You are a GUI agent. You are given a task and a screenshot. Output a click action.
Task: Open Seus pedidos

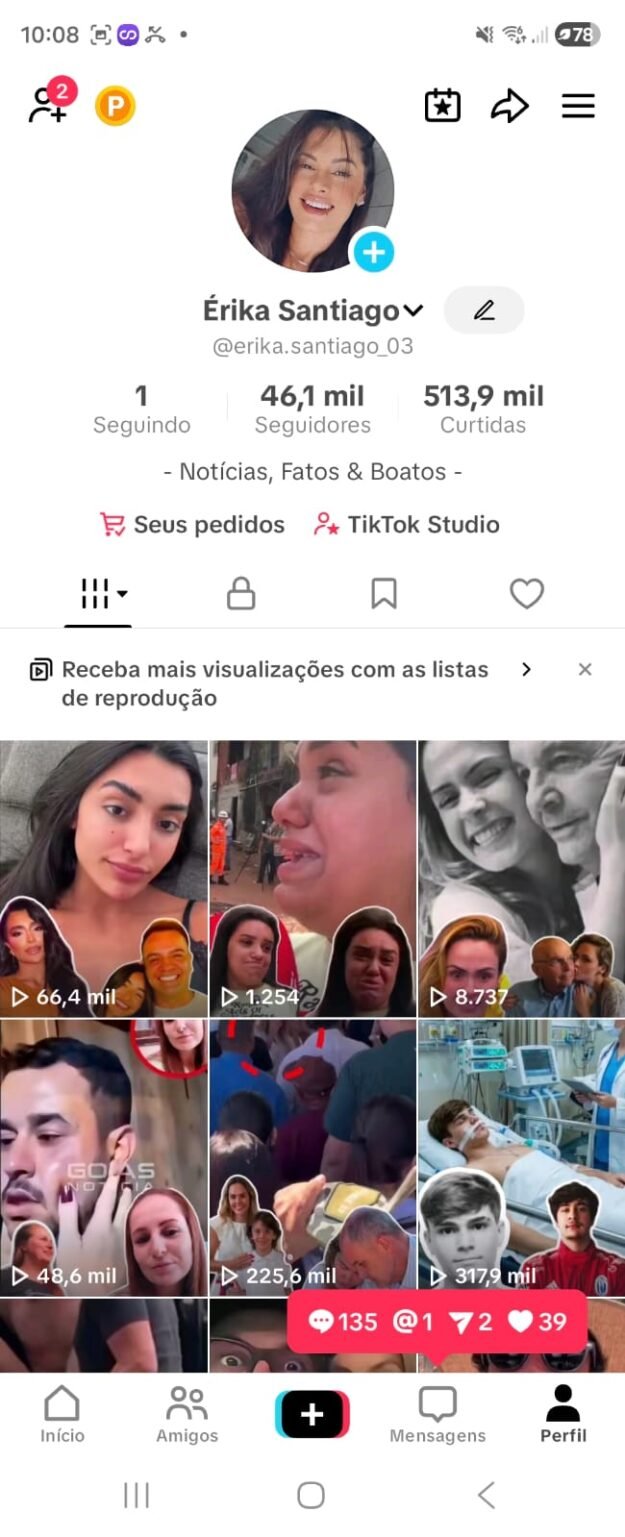tap(192, 524)
